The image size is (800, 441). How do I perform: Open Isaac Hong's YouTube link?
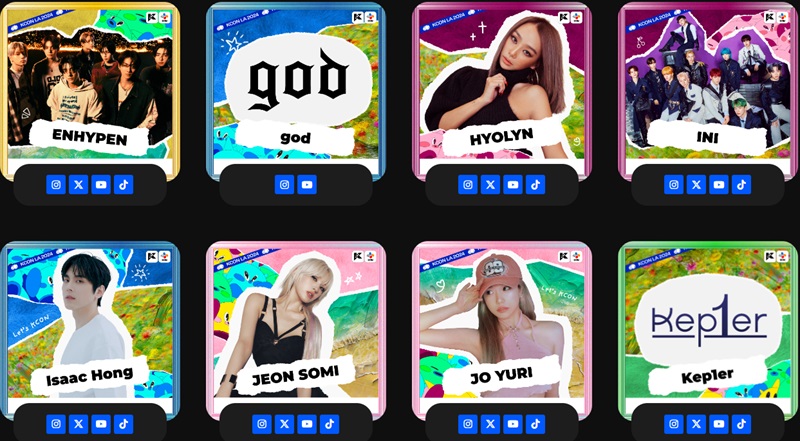click(101, 424)
